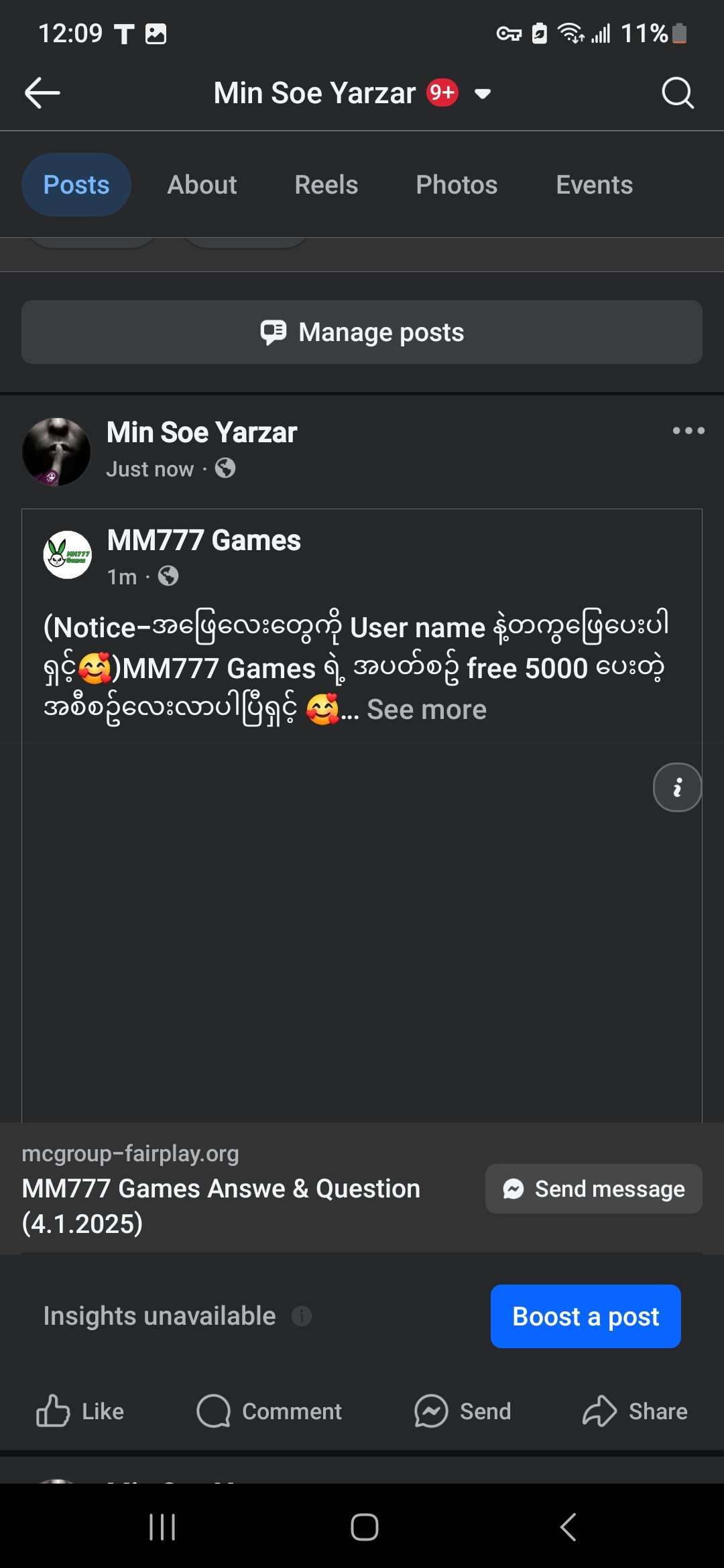Select the Posts tab
The height and width of the screenshot is (1568, 724).
tap(76, 185)
